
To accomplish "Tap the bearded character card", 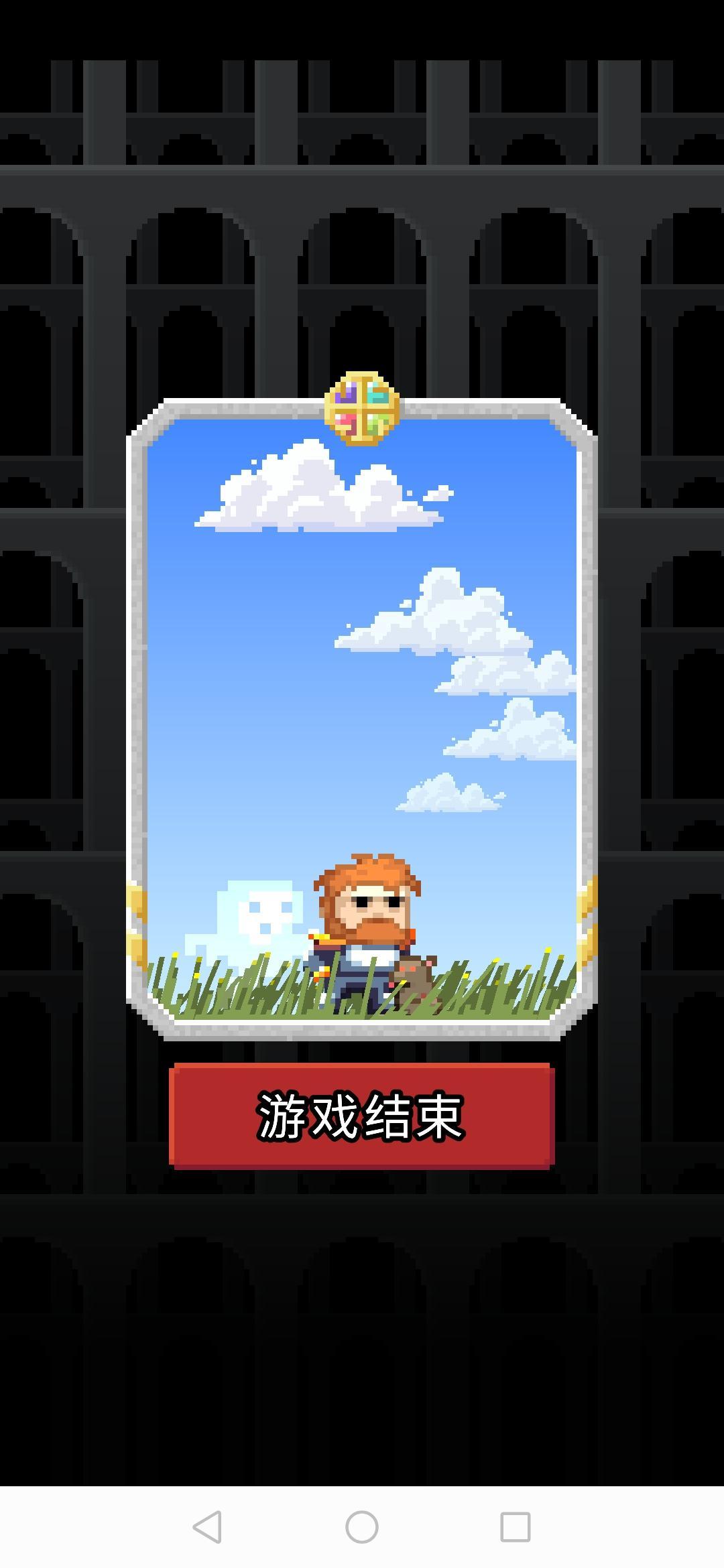I will (361, 720).
